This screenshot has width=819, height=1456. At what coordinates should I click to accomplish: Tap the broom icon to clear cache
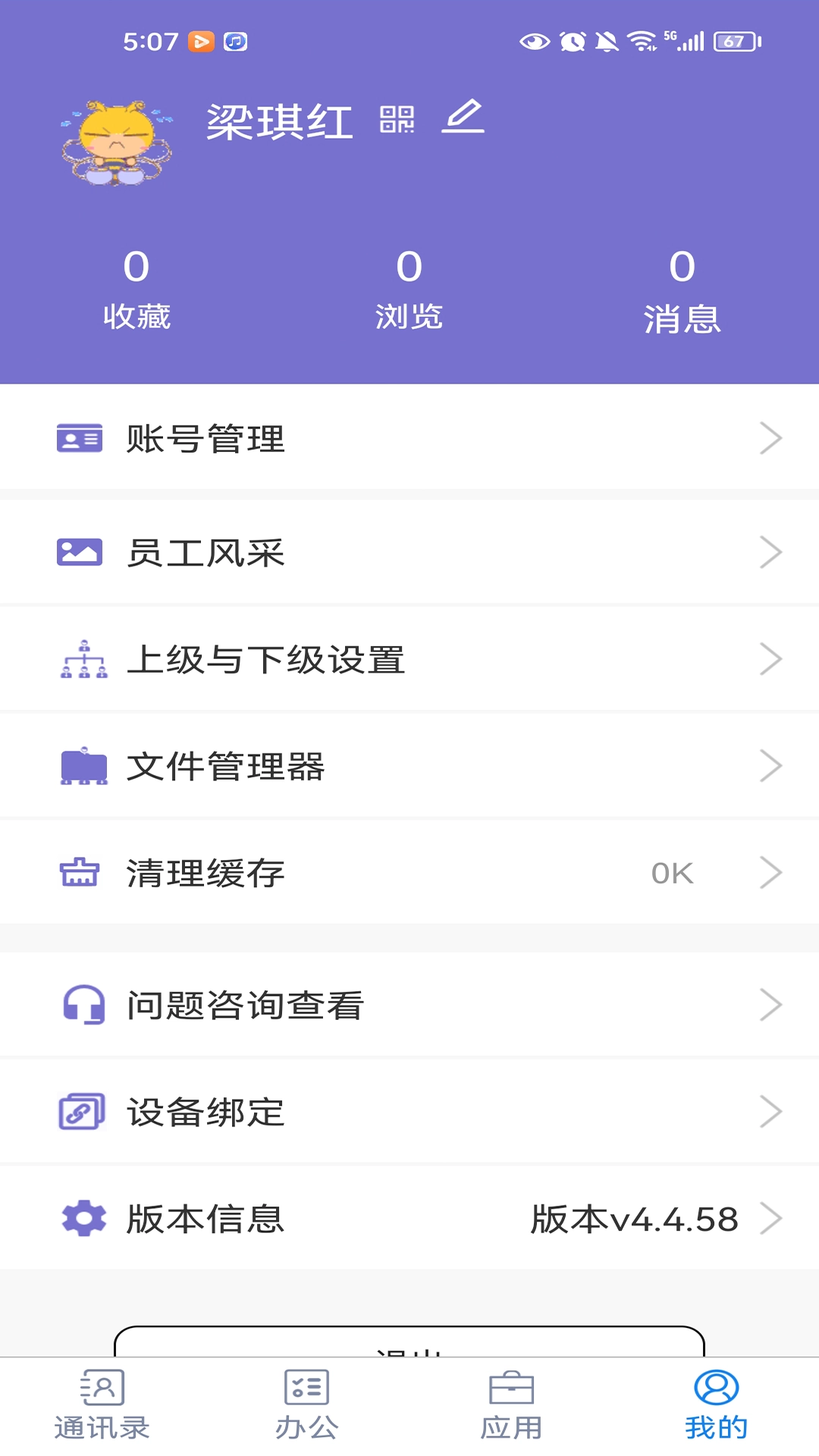click(79, 873)
